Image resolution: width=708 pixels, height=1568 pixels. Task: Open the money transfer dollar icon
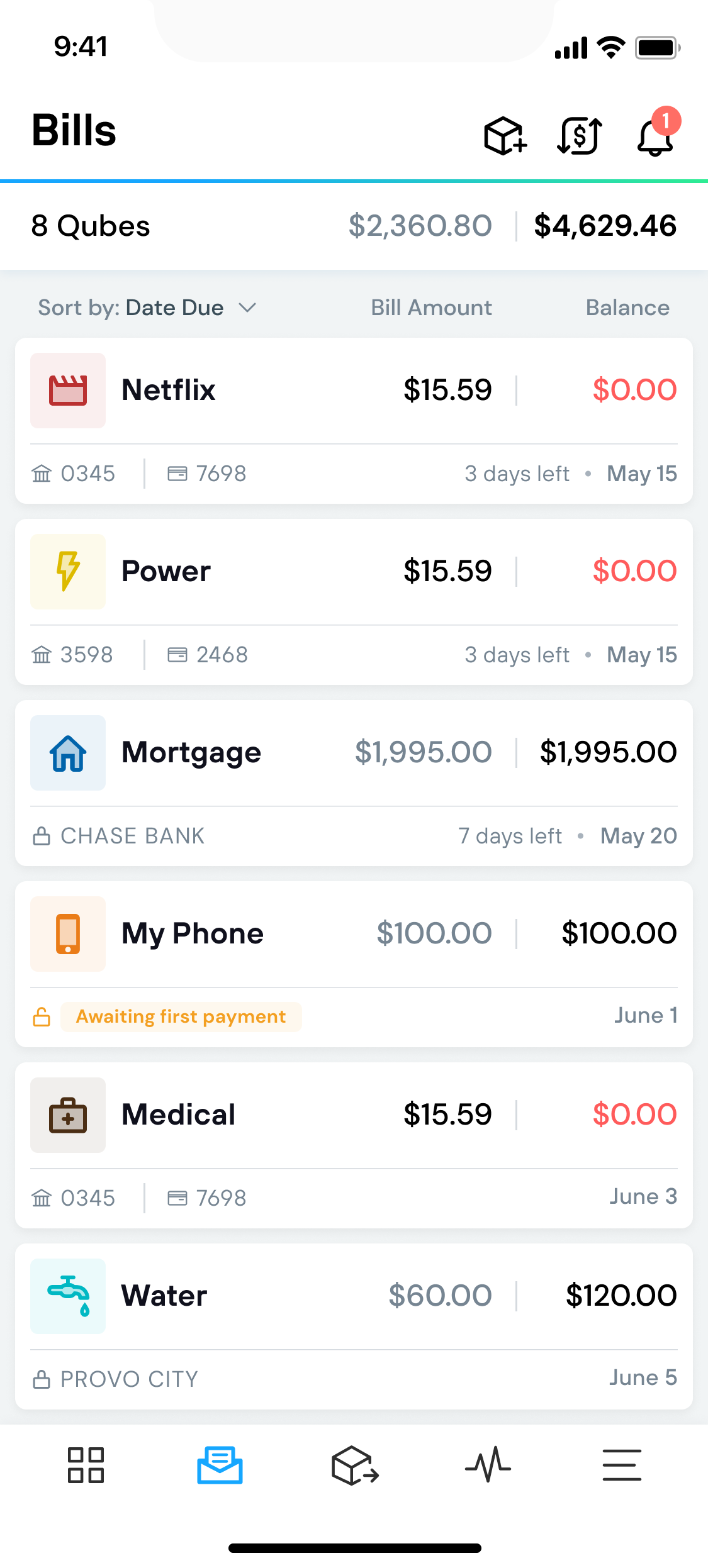click(x=580, y=135)
